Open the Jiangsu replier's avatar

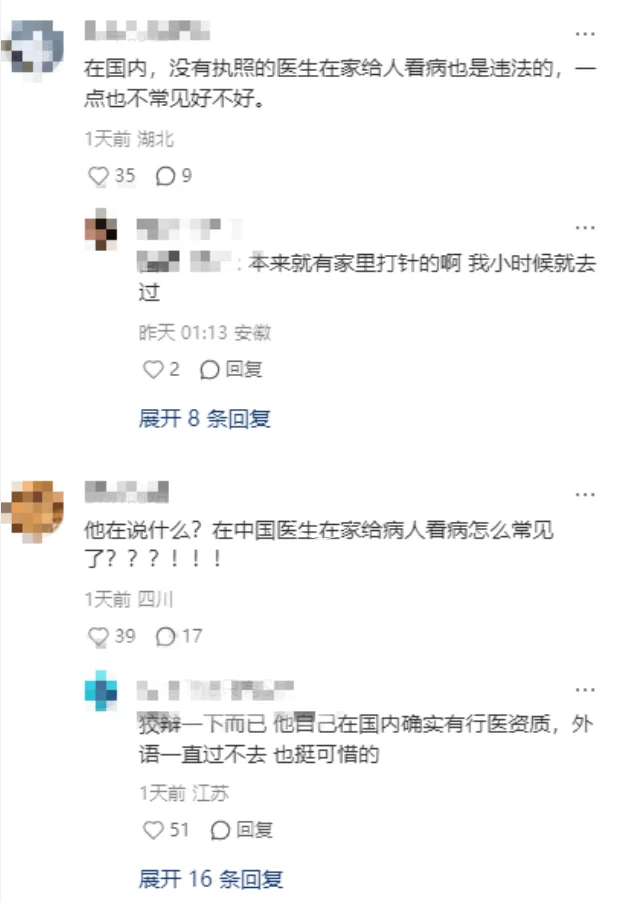(101, 691)
